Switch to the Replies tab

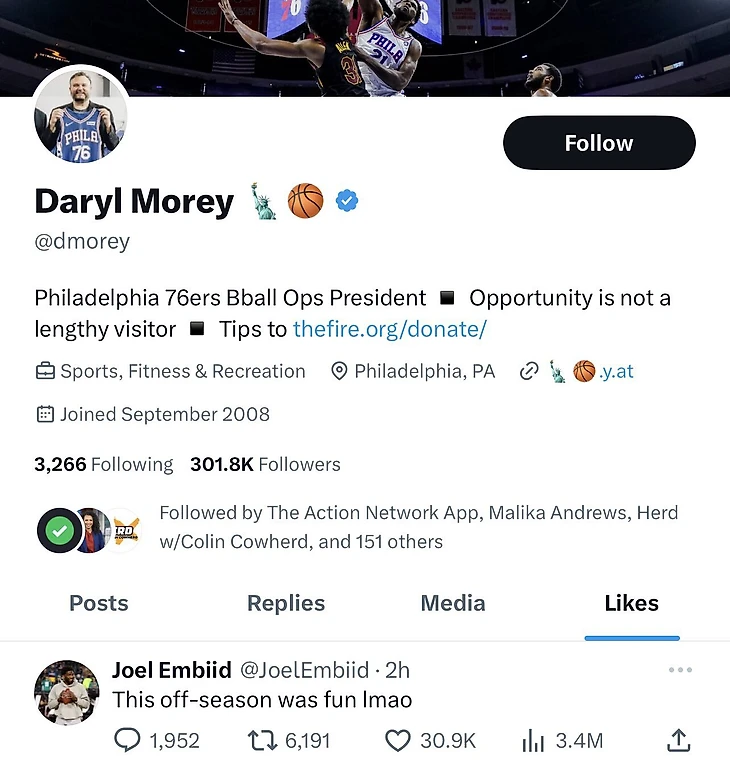point(286,603)
